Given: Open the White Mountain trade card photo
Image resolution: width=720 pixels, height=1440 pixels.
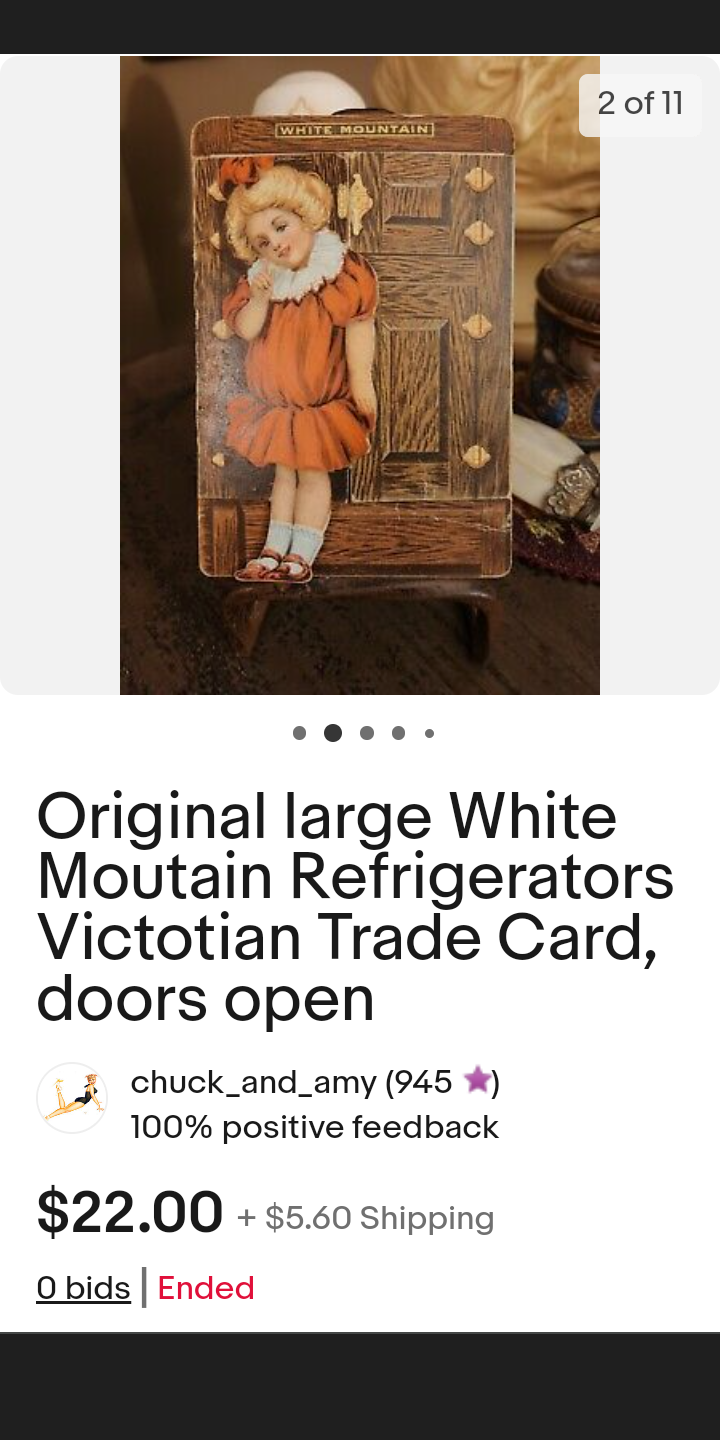Looking at the screenshot, I should [359, 375].
